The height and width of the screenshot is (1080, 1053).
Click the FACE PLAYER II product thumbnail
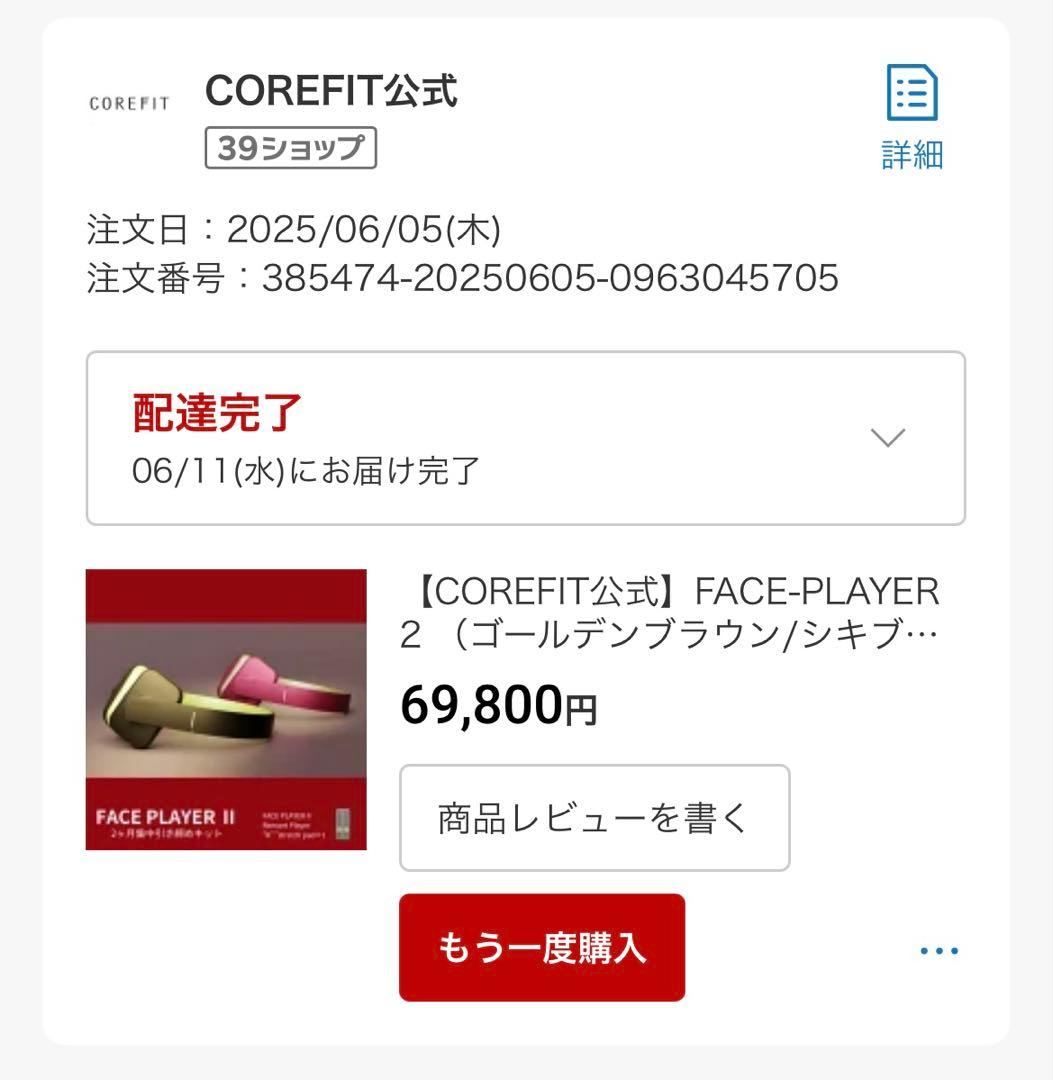226,710
